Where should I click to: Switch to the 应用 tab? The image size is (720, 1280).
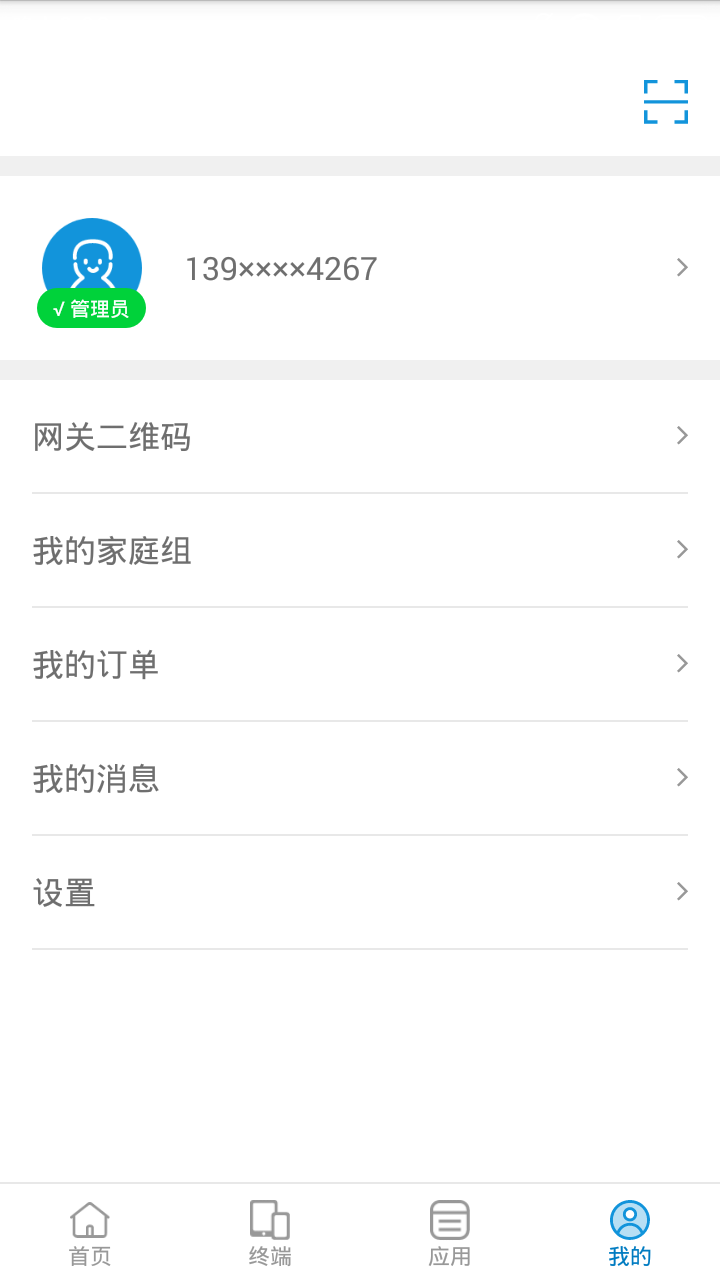point(450,1234)
